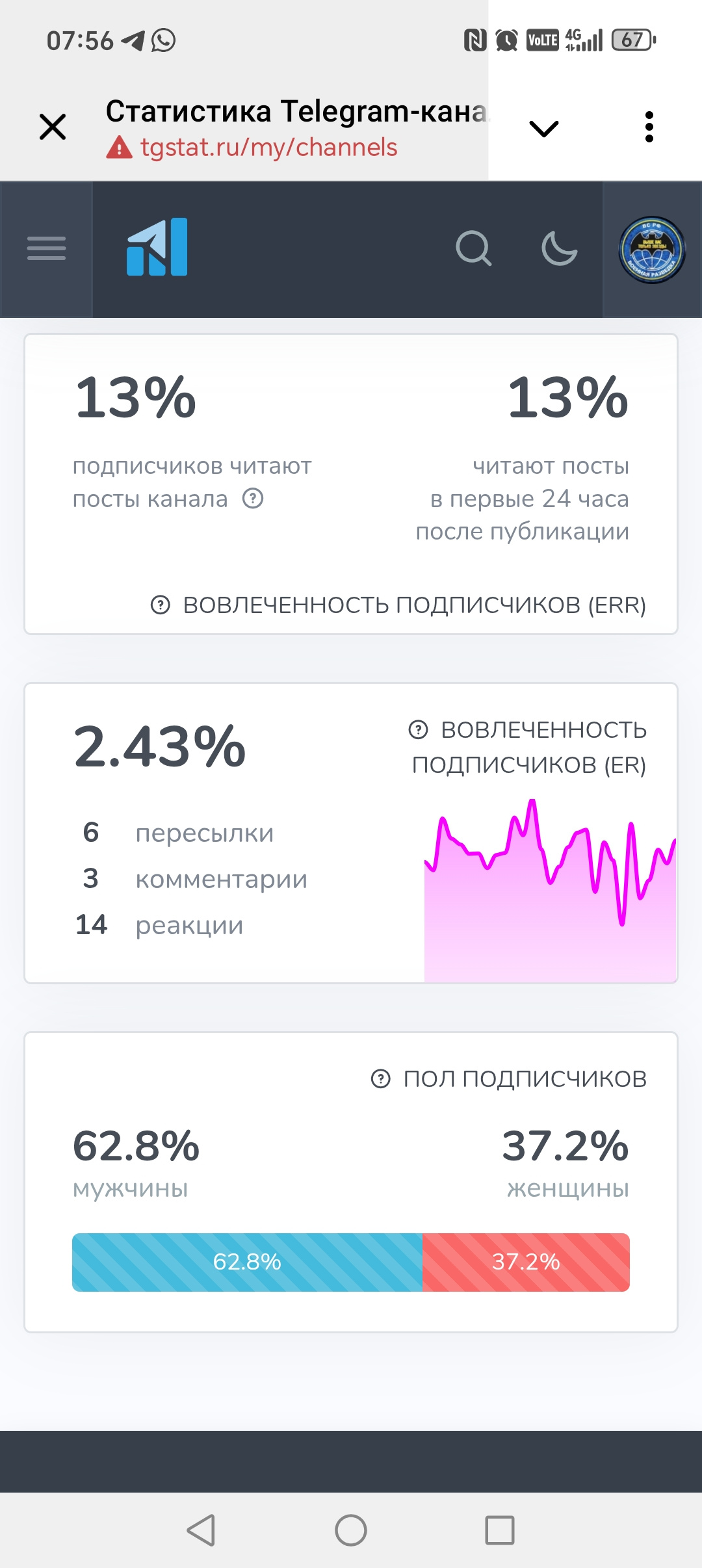The width and height of the screenshot is (702, 1568).
Task: Go back with system back button
Action: click(x=201, y=1530)
